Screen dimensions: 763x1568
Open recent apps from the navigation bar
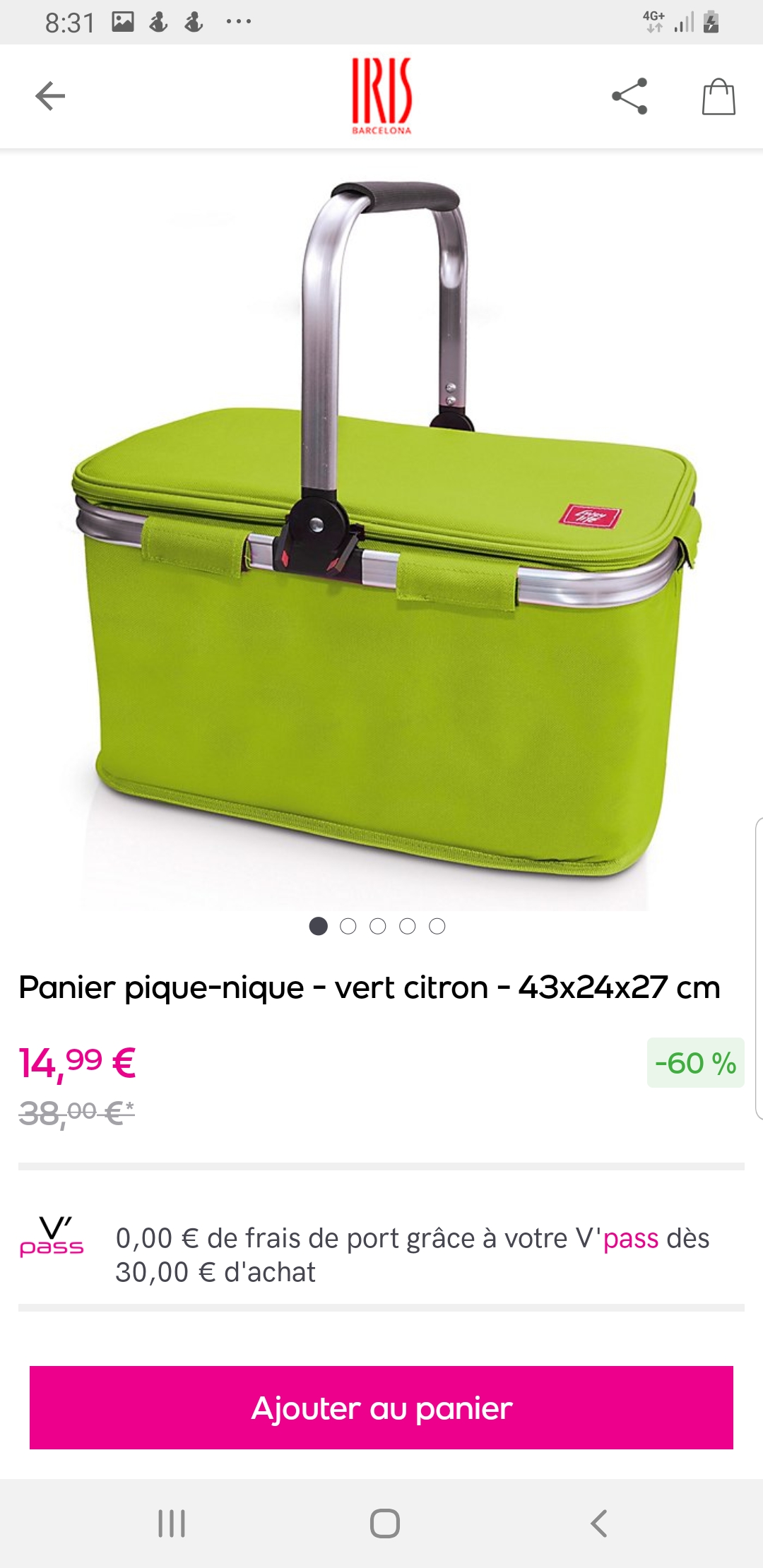tap(172, 1523)
